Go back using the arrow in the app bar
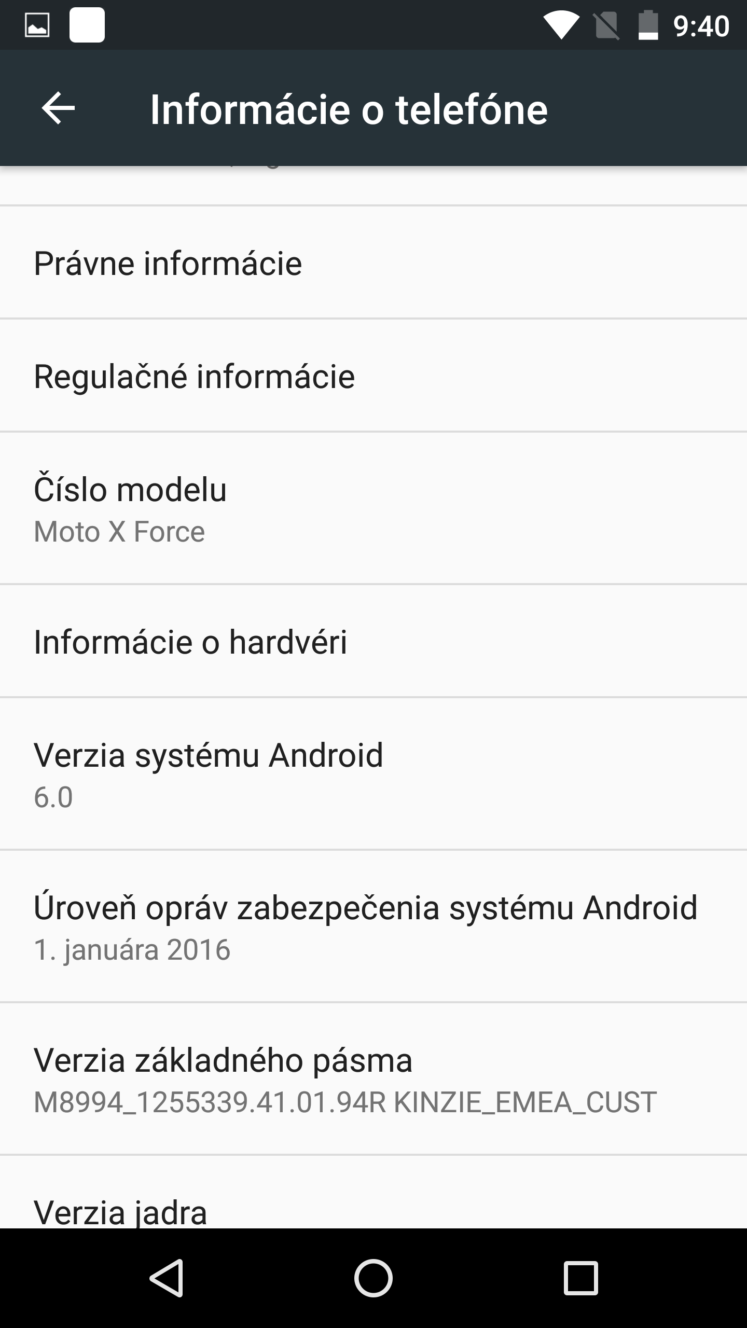Viewport: 747px width, 1328px height. [58, 108]
